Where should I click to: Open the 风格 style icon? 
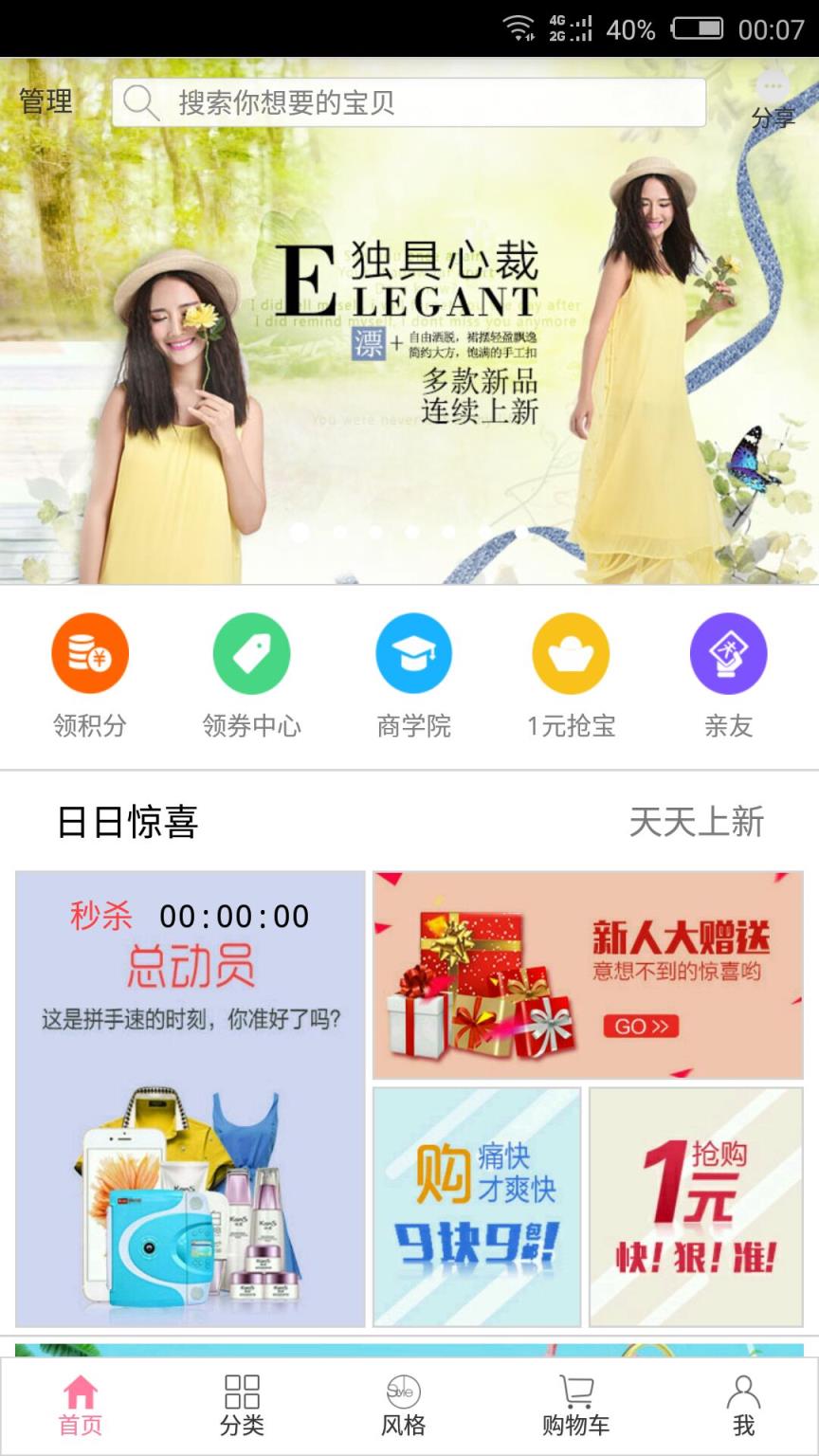[x=403, y=1392]
